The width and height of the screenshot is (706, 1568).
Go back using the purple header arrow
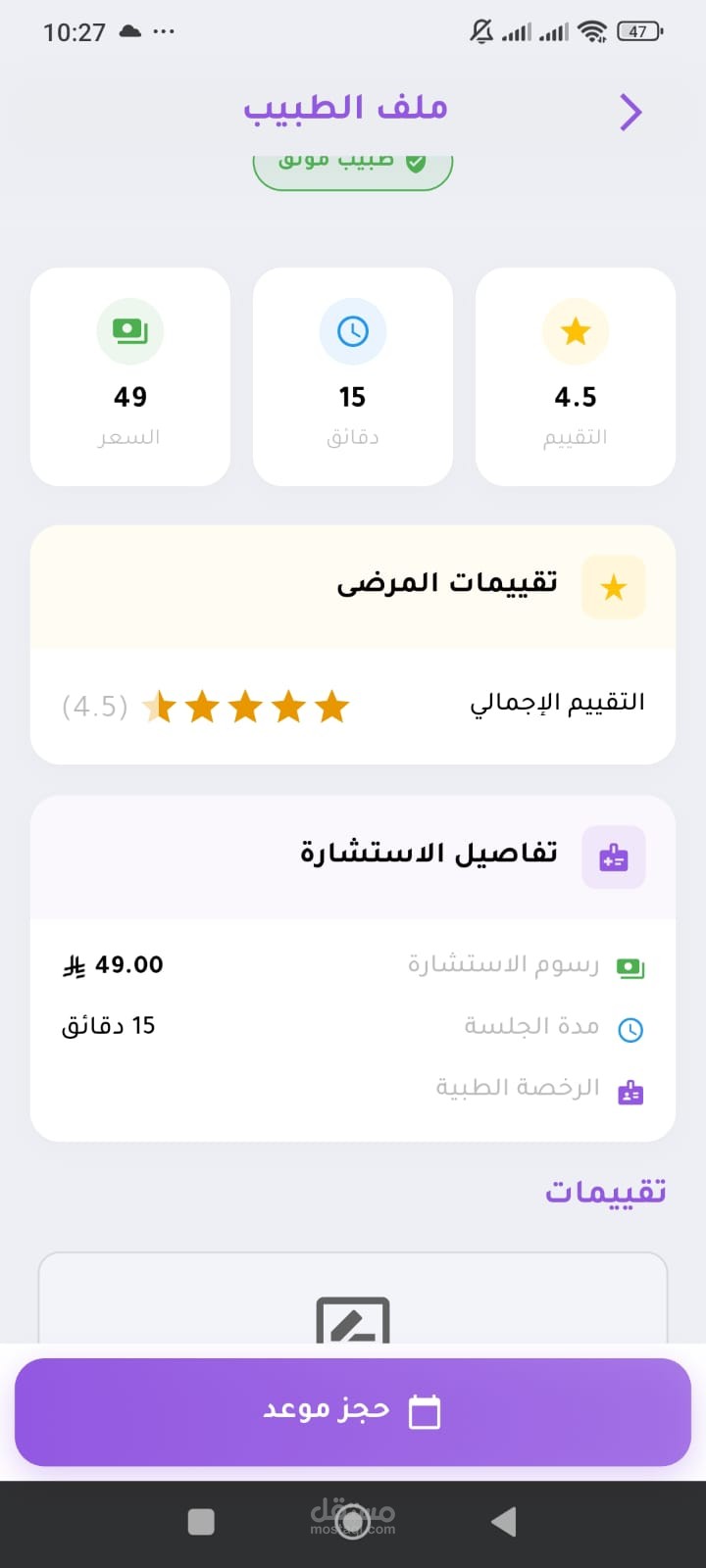(x=630, y=112)
